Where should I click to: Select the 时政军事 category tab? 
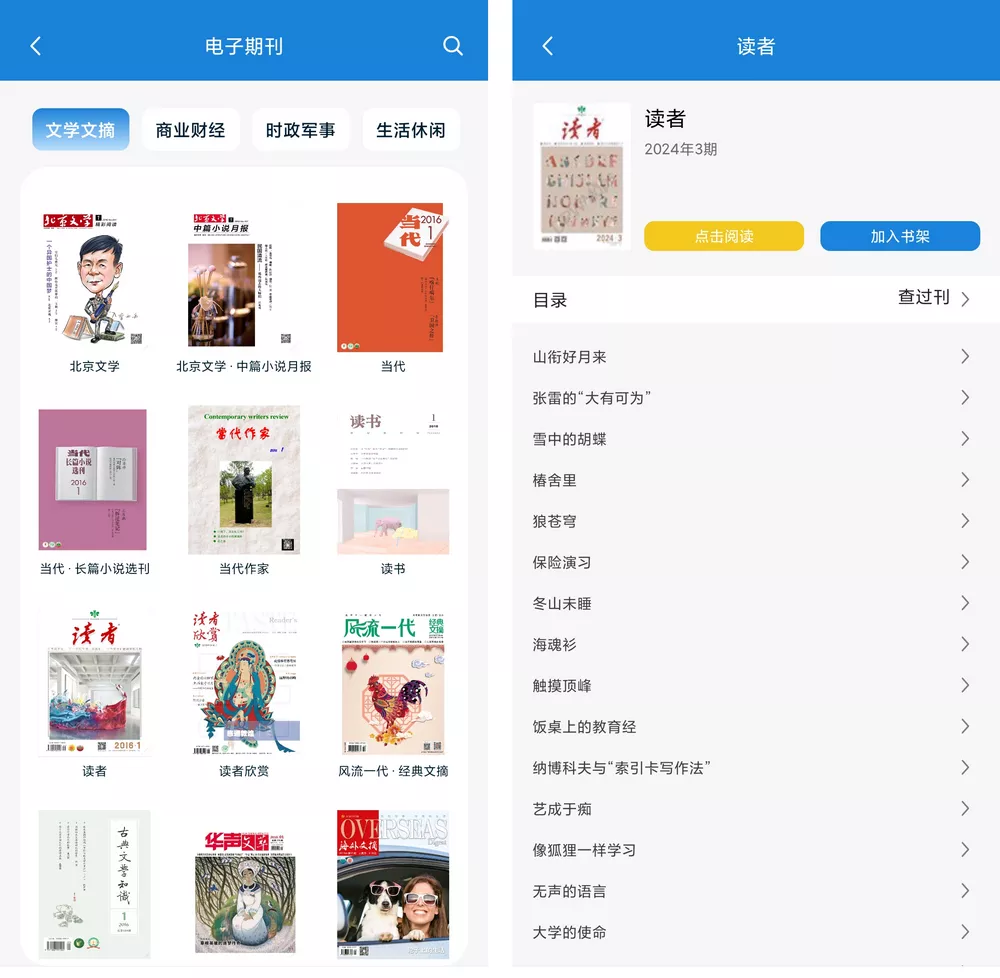click(300, 130)
